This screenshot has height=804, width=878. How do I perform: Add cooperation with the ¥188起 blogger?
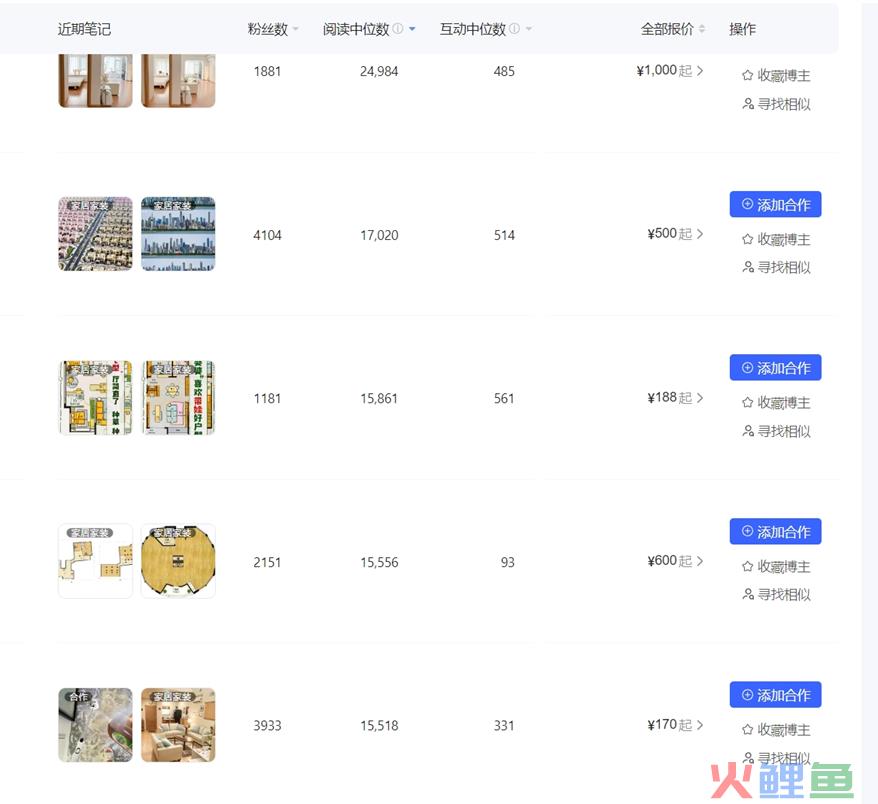(x=775, y=368)
